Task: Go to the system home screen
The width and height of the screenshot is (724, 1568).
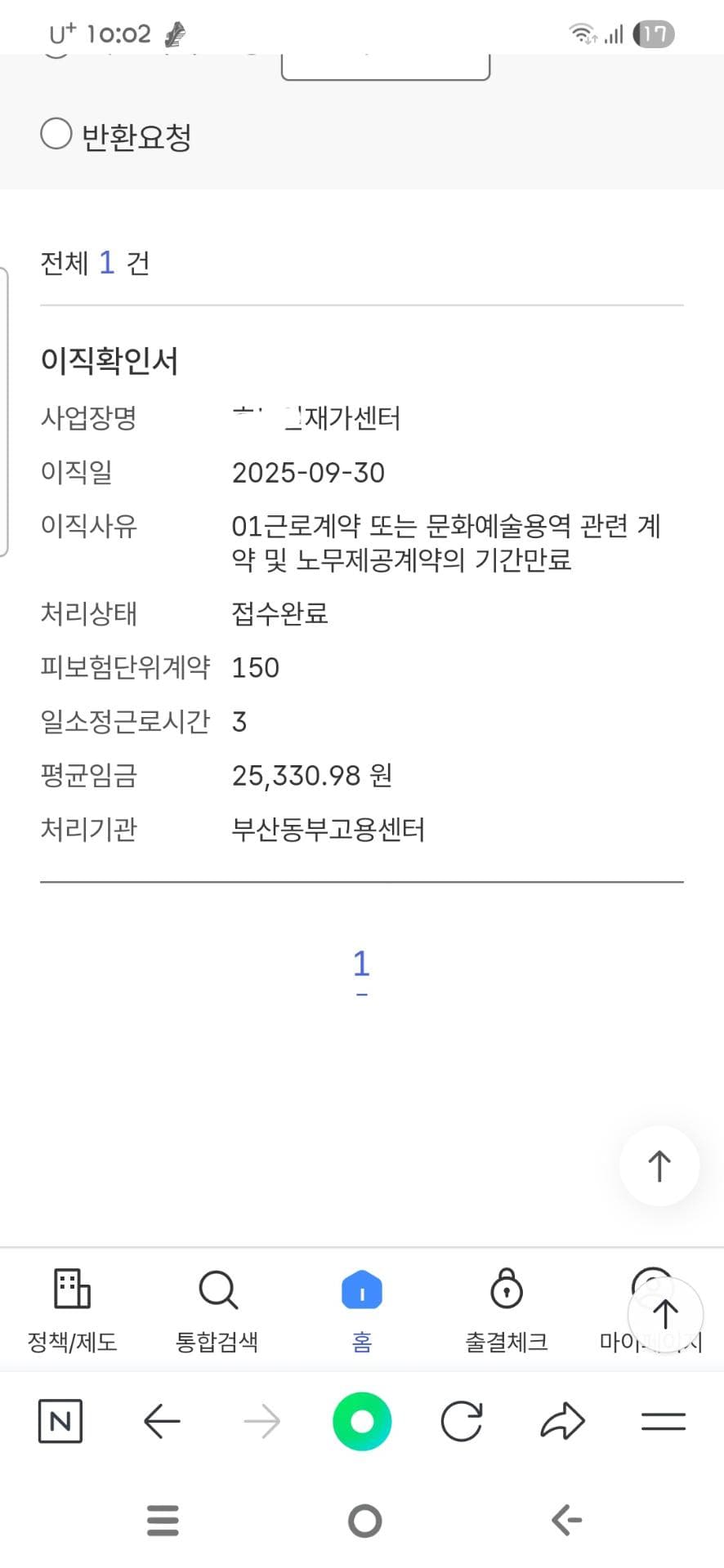Action: [364, 1521]
